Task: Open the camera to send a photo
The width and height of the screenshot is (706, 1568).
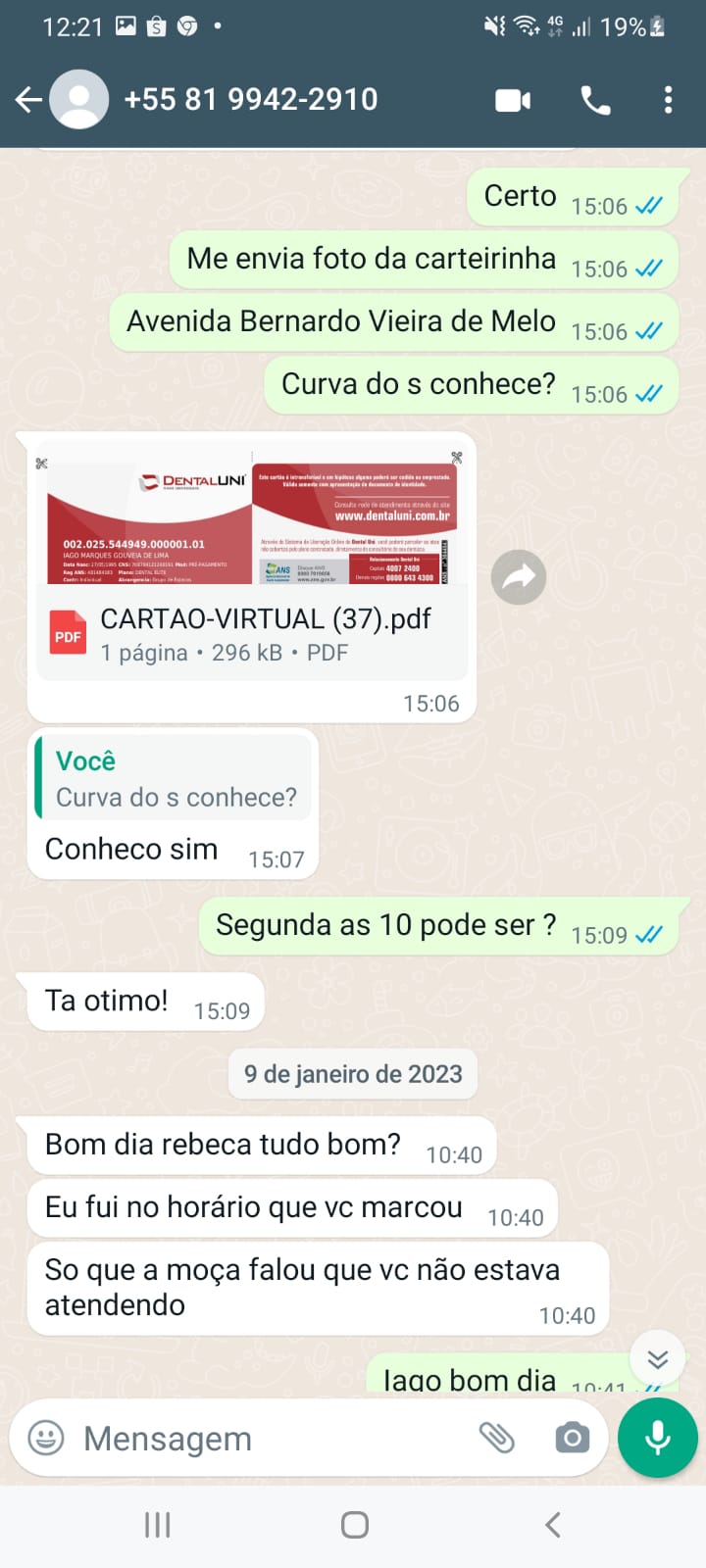Action: coord(572,1438)
